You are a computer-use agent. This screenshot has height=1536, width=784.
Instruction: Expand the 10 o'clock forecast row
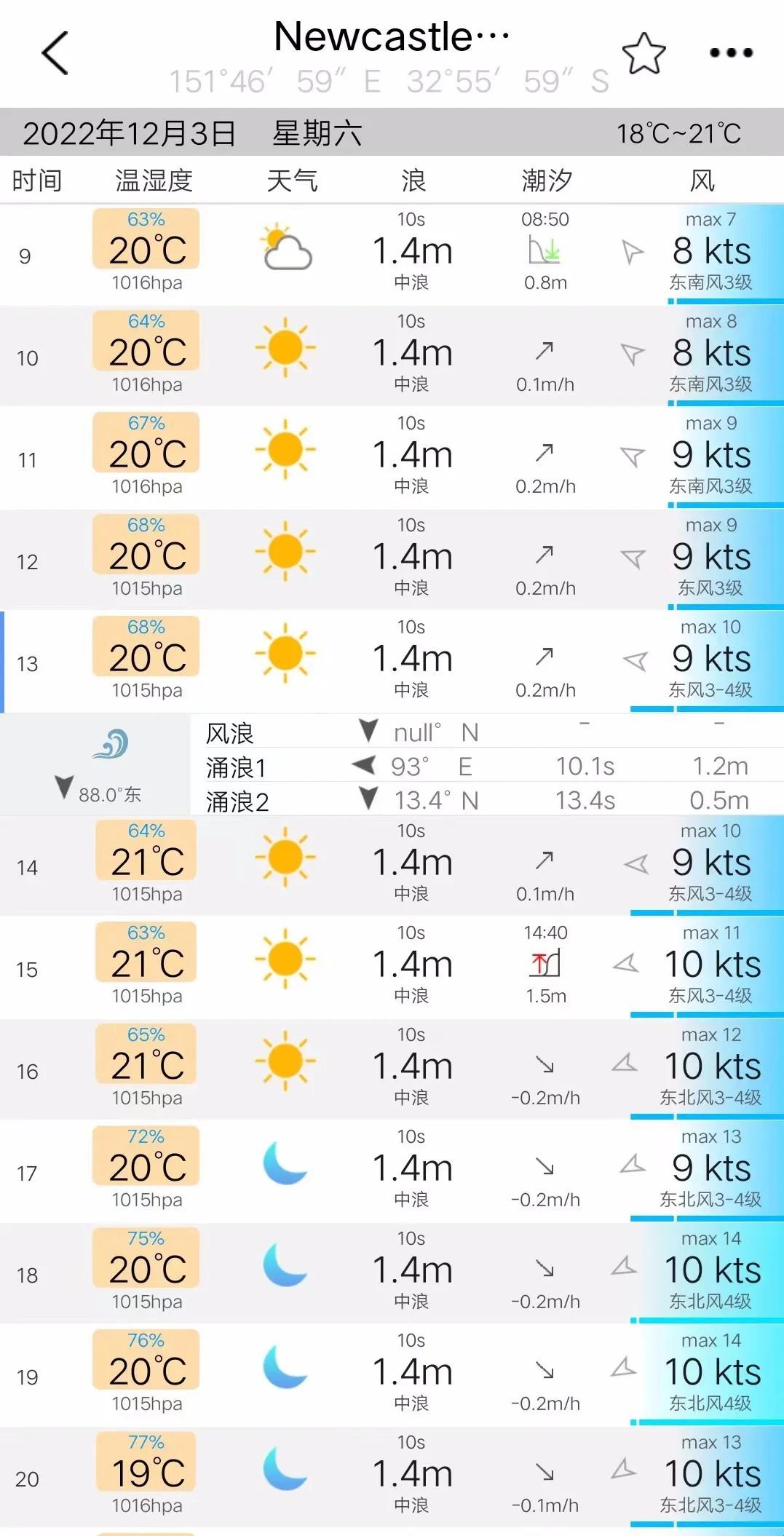point(392,355)
